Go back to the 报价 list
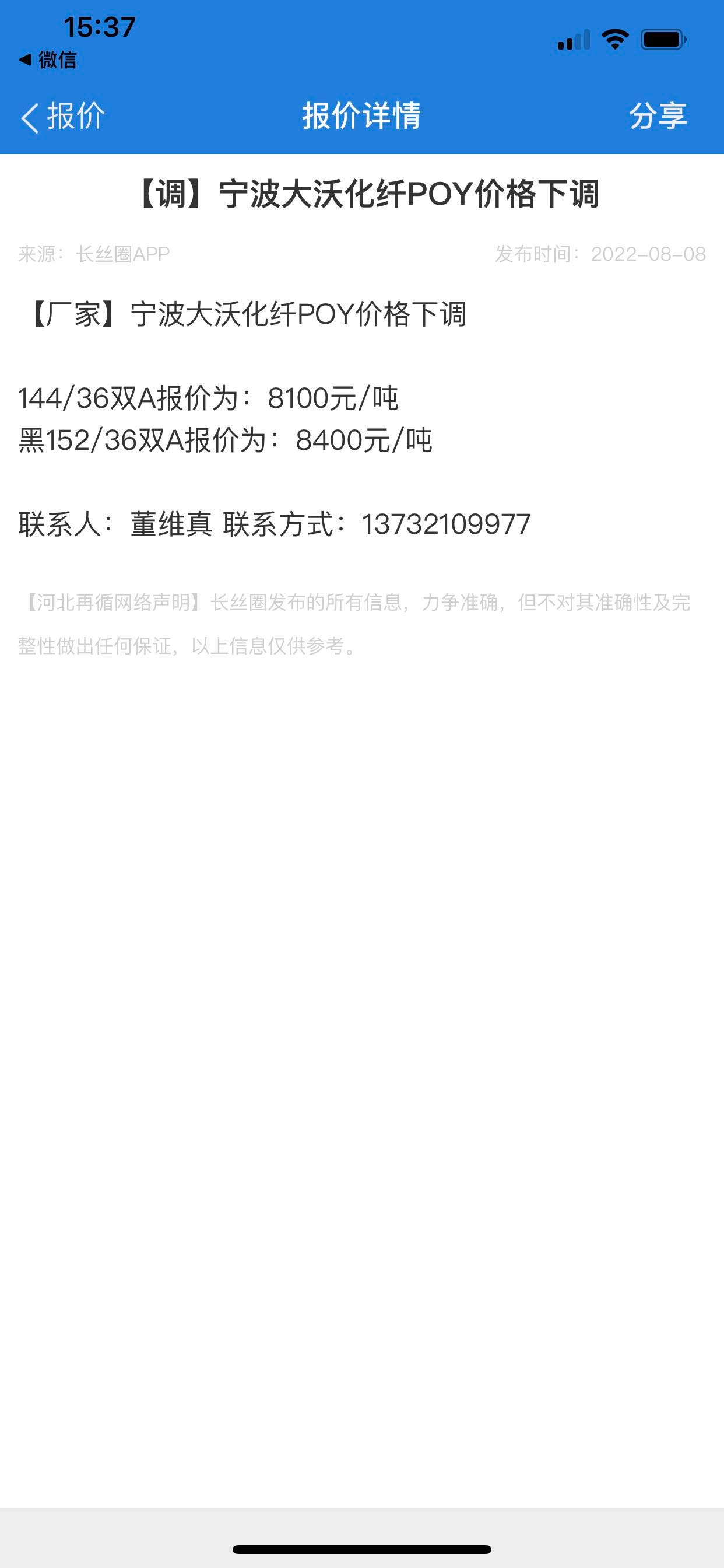This screenshot has width=724, height=1568. pyautogui.click(x=63, y=116)
